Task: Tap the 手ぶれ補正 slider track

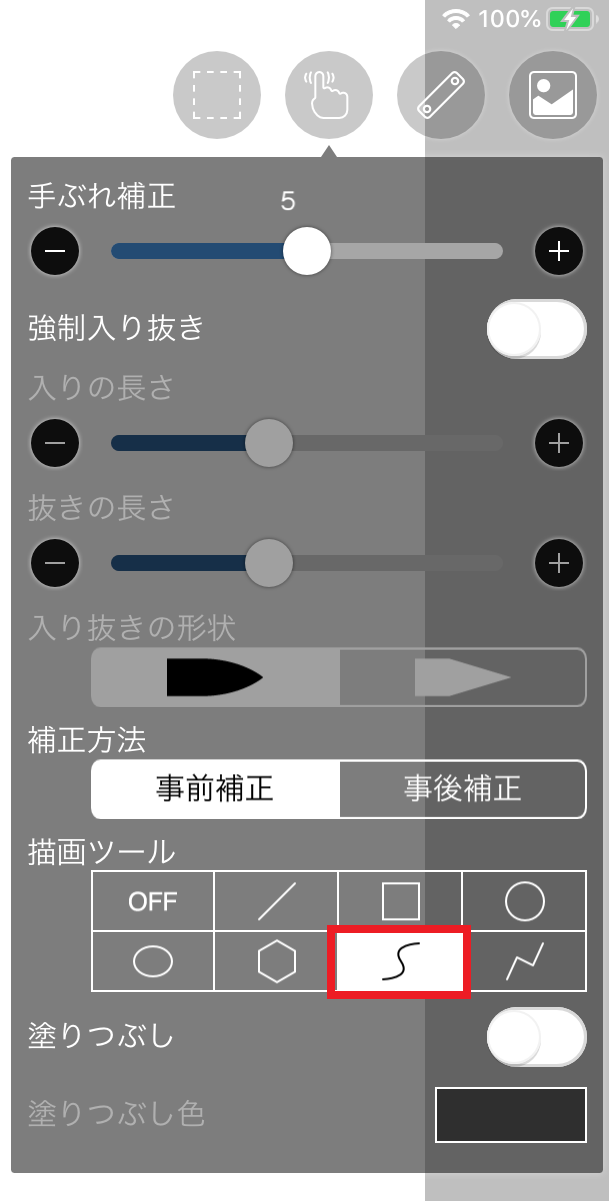Action: 307,251
